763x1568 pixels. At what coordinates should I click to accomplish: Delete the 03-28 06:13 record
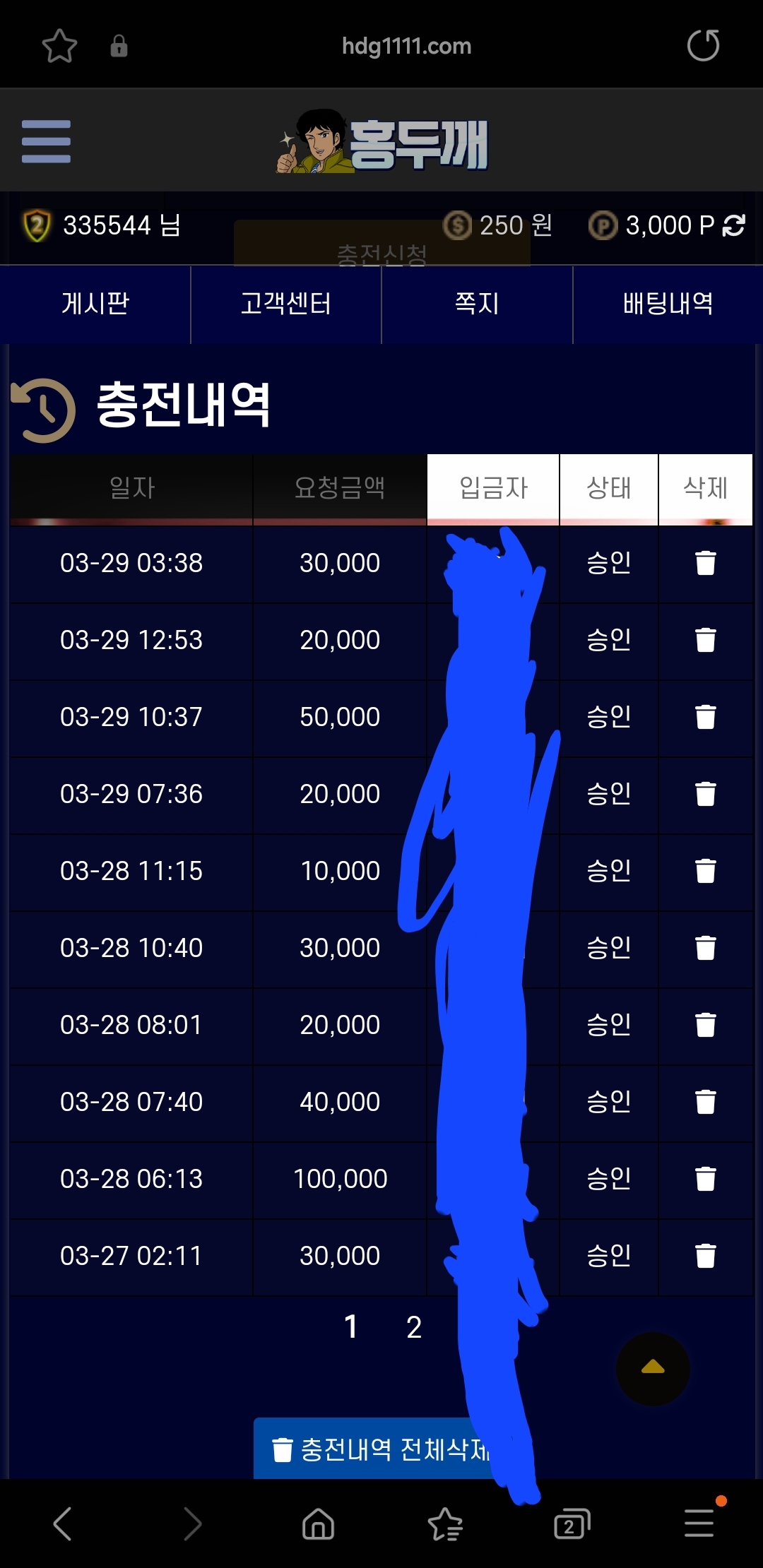point(705,1179)
